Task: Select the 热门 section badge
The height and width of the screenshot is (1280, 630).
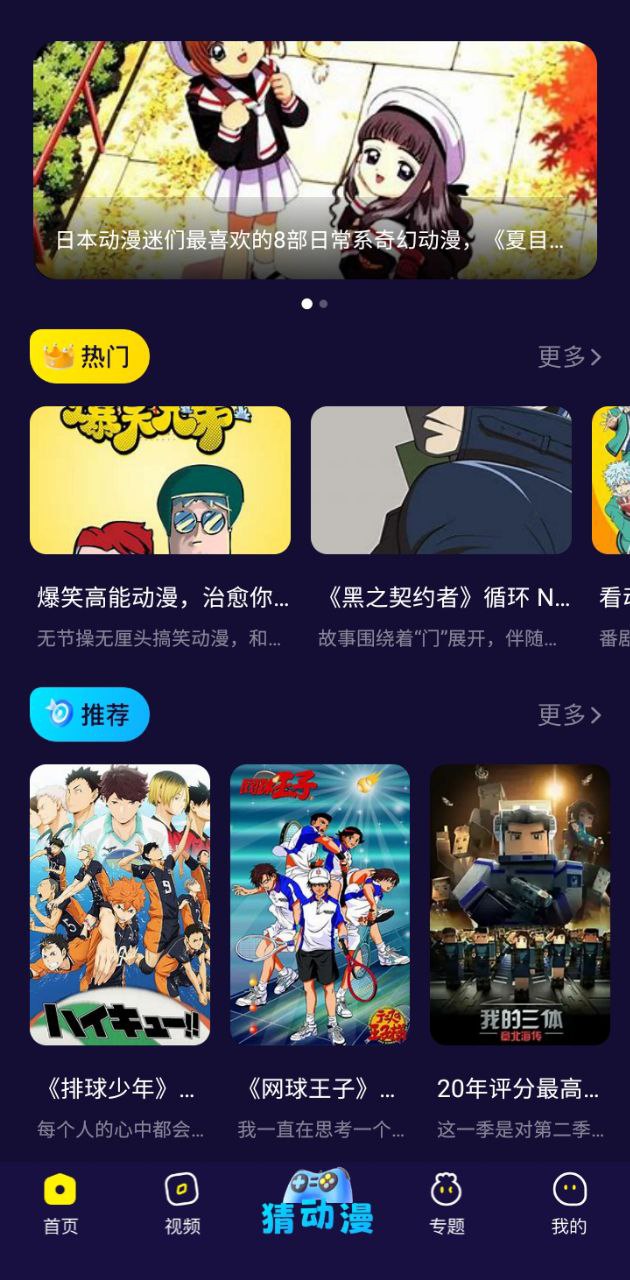Action: click(x=89, y=356)
